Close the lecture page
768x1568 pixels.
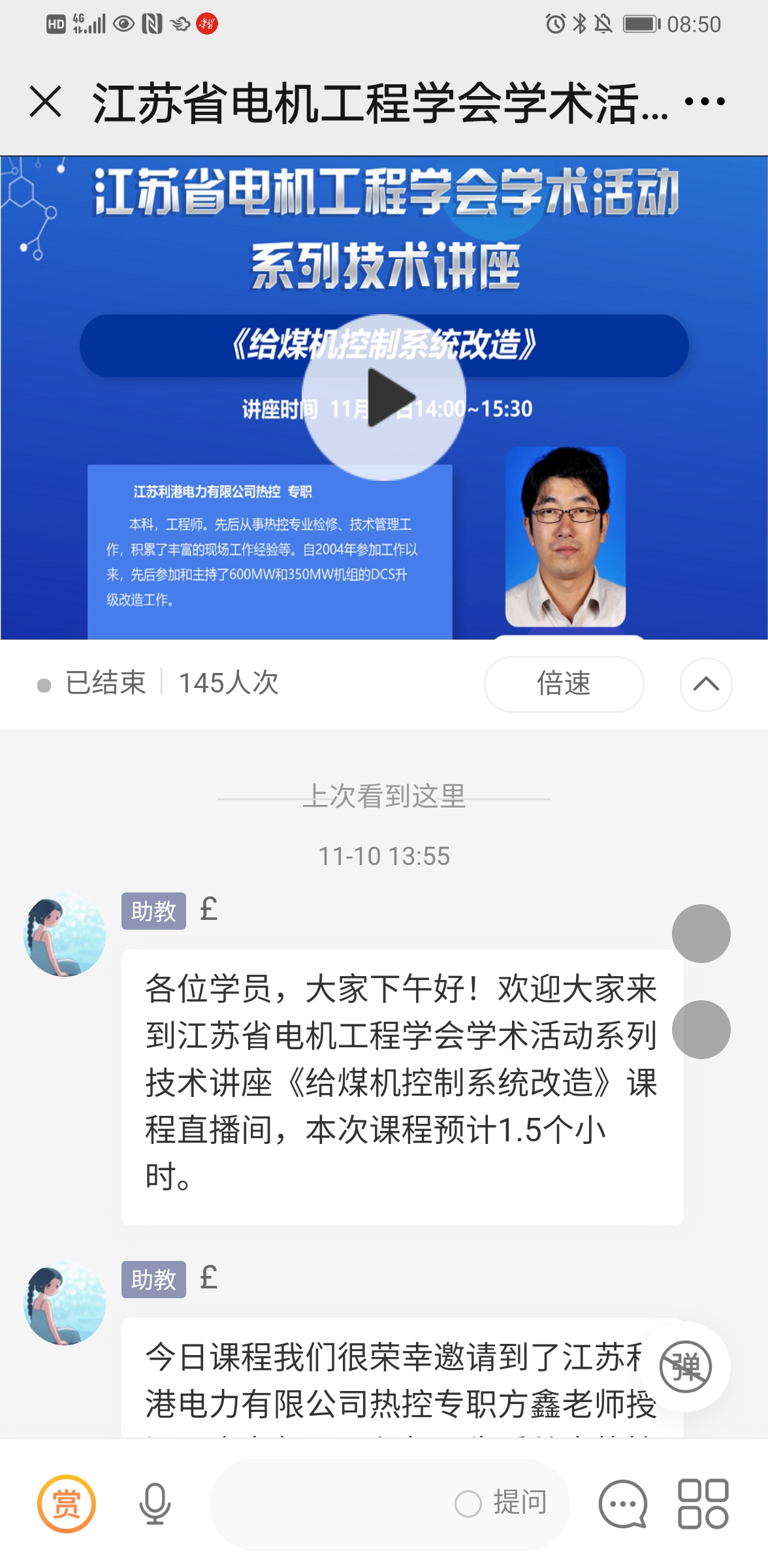[46, 102]
